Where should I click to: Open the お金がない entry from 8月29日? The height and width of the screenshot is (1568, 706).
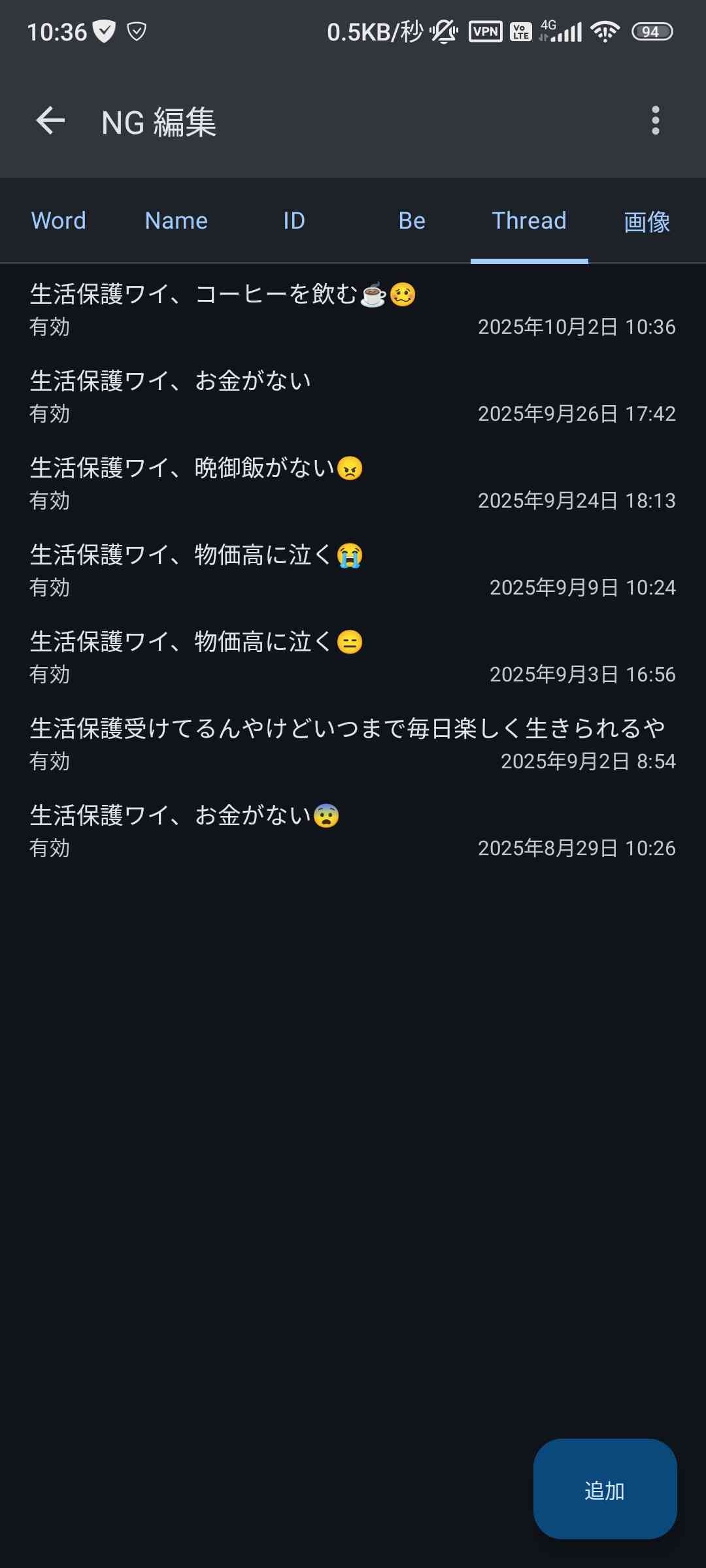click(353, 831)
